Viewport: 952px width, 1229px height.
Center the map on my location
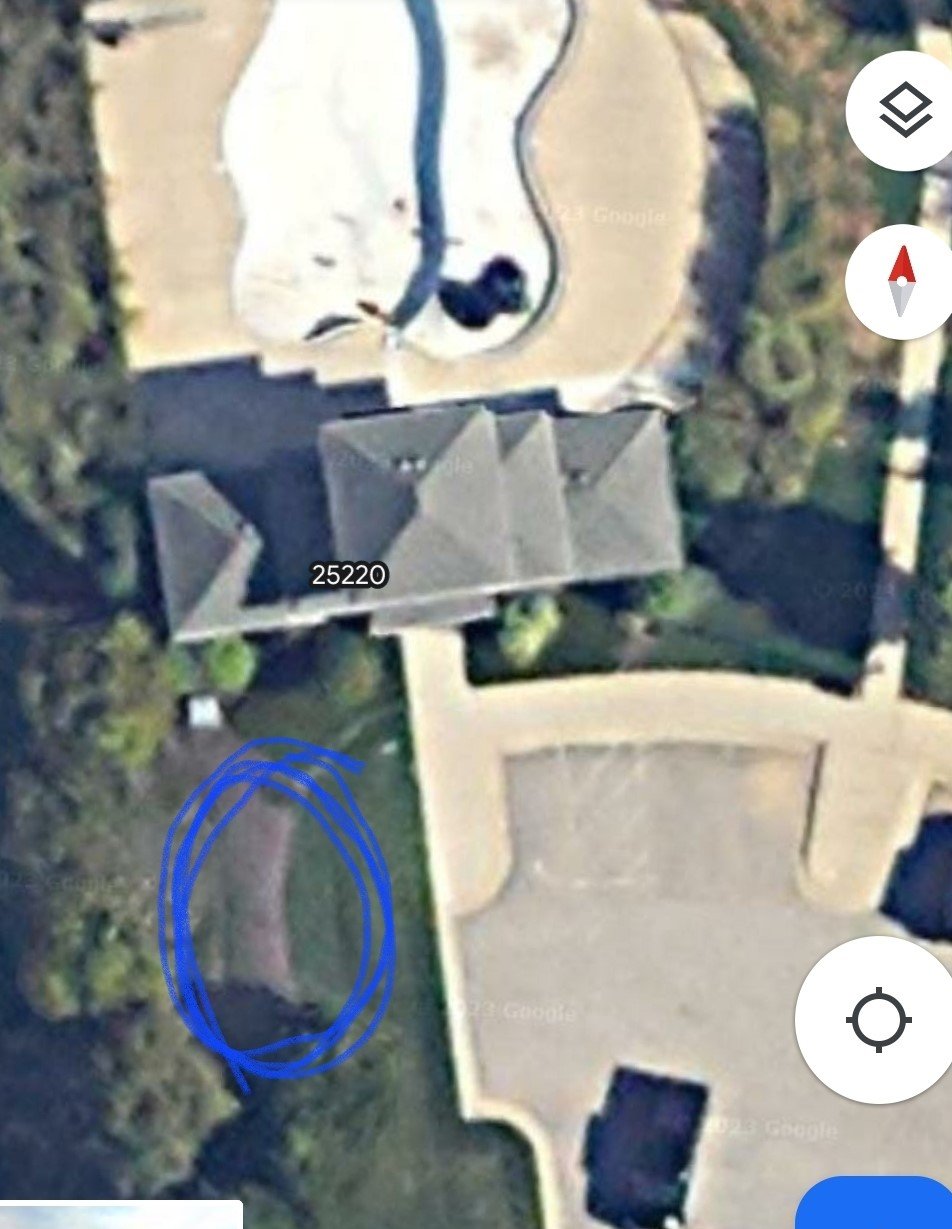point(878,1019)
